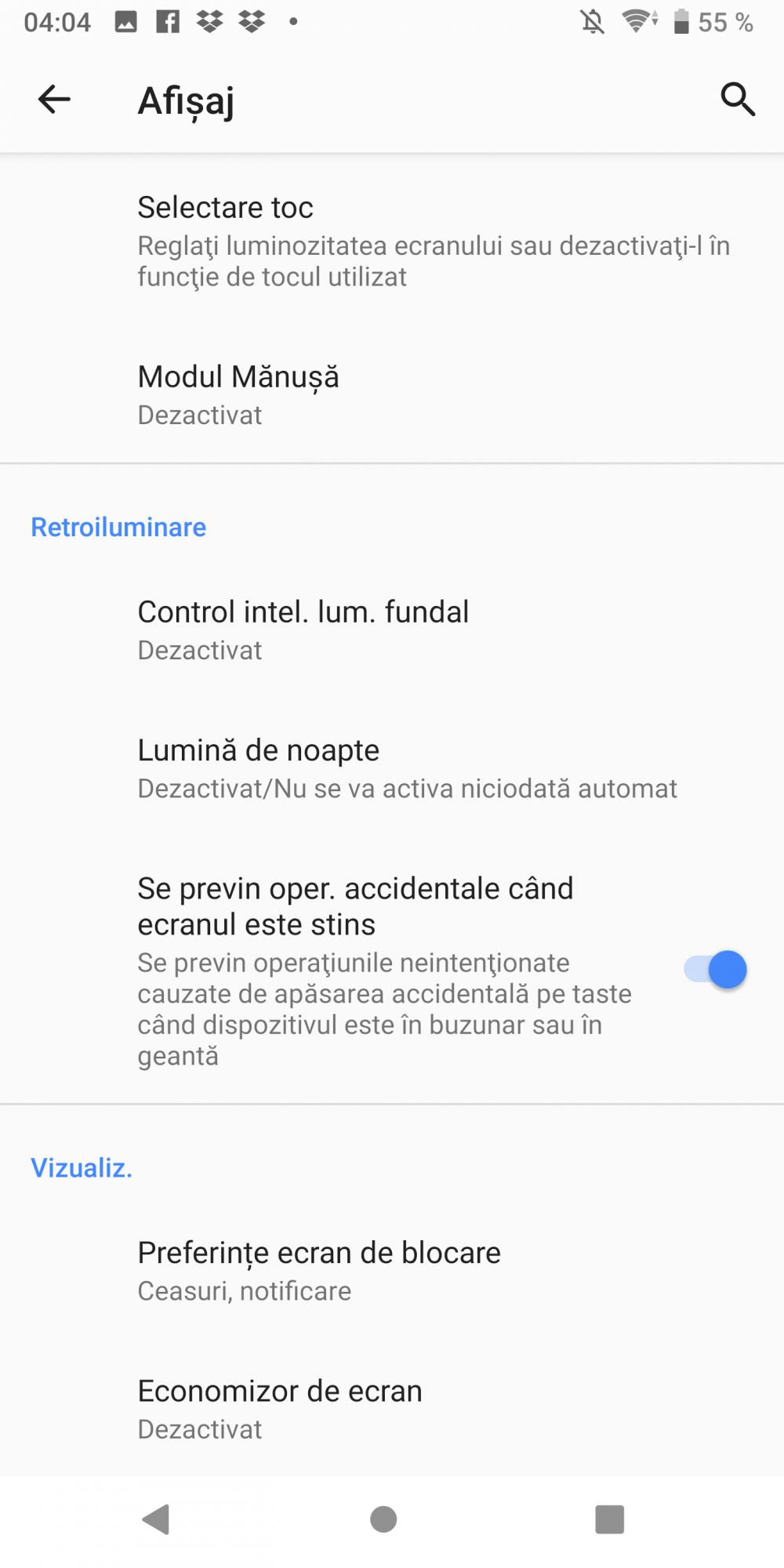Open Control intel. lum. fundal

pos(392,630)
